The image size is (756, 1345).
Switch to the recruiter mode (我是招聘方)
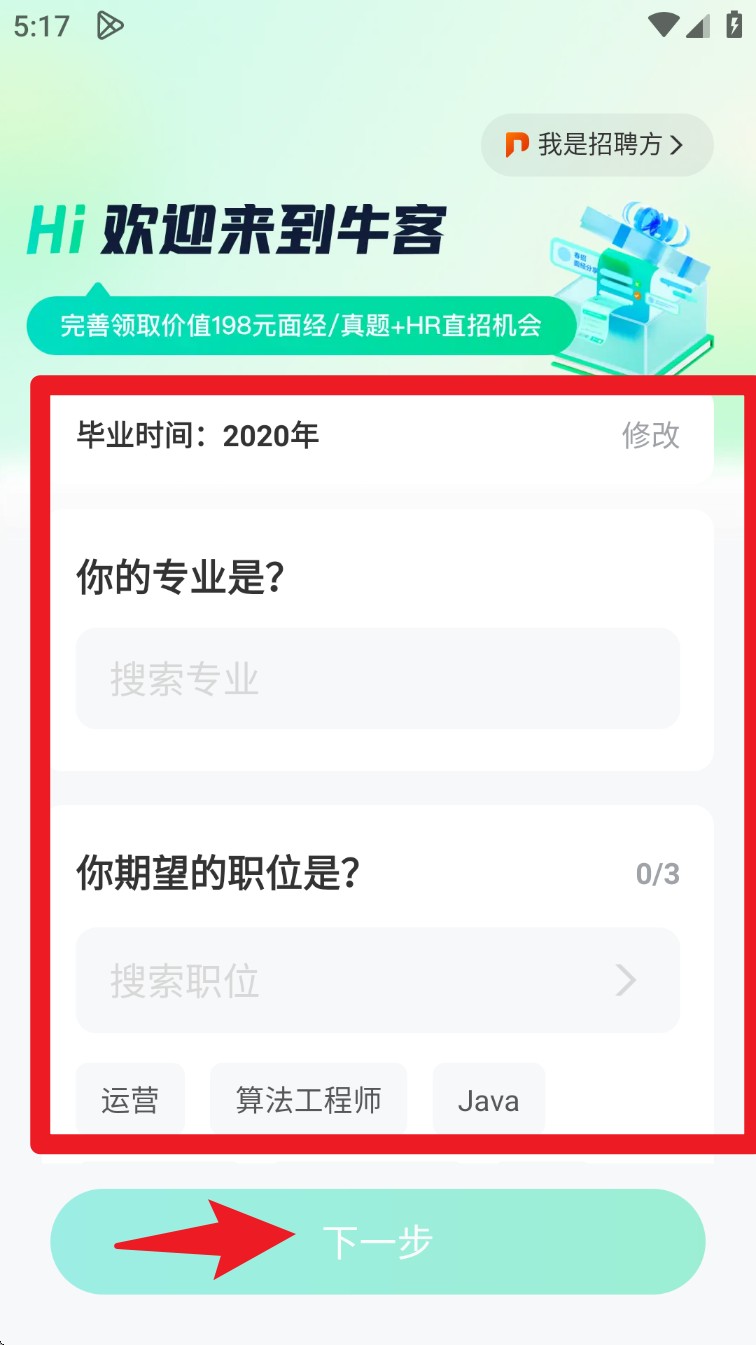[597, 145]
